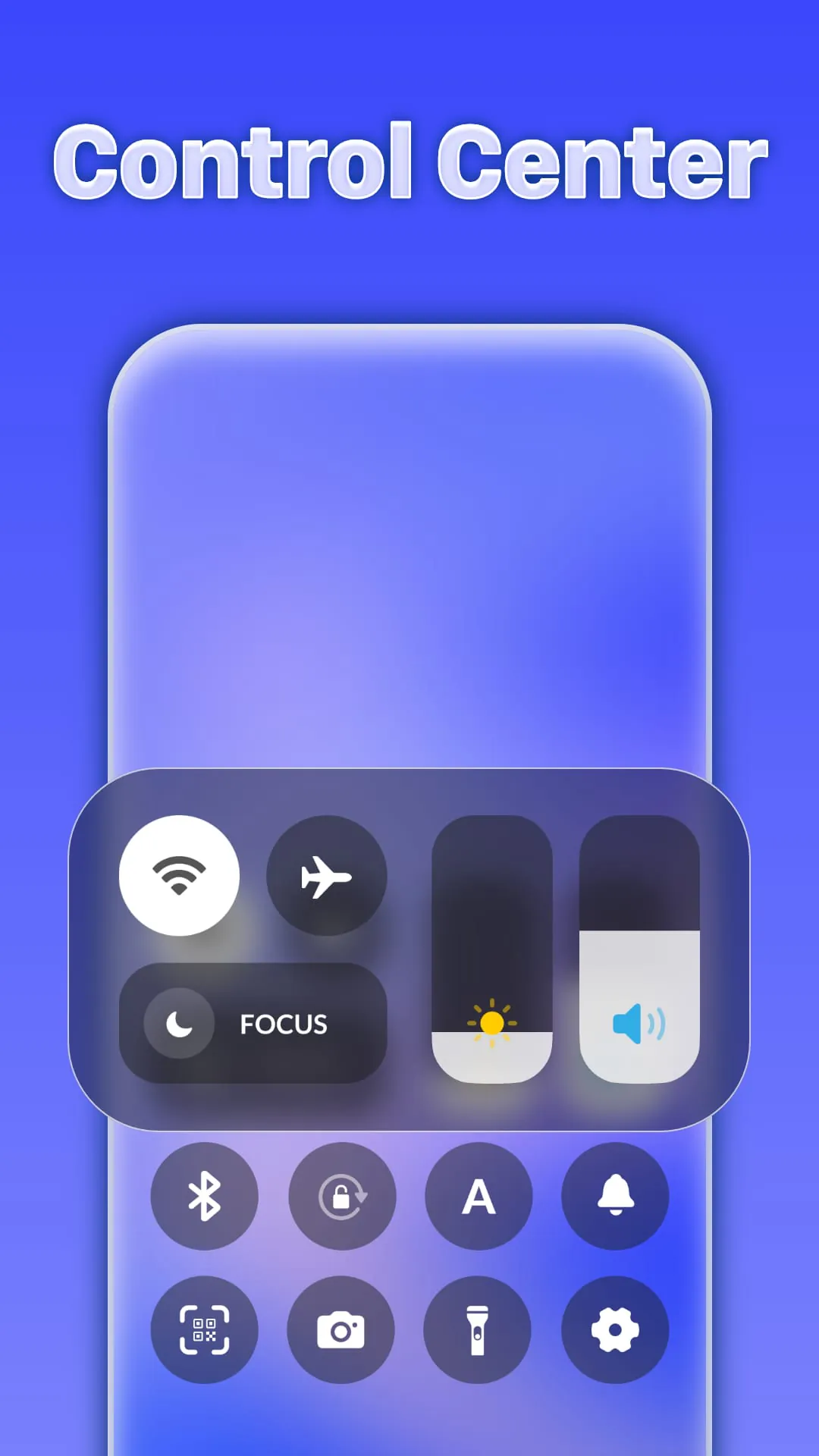The image size is (819, 1456).
Task: Select the auto-brightness A icon
Action: coord(479,1196)
